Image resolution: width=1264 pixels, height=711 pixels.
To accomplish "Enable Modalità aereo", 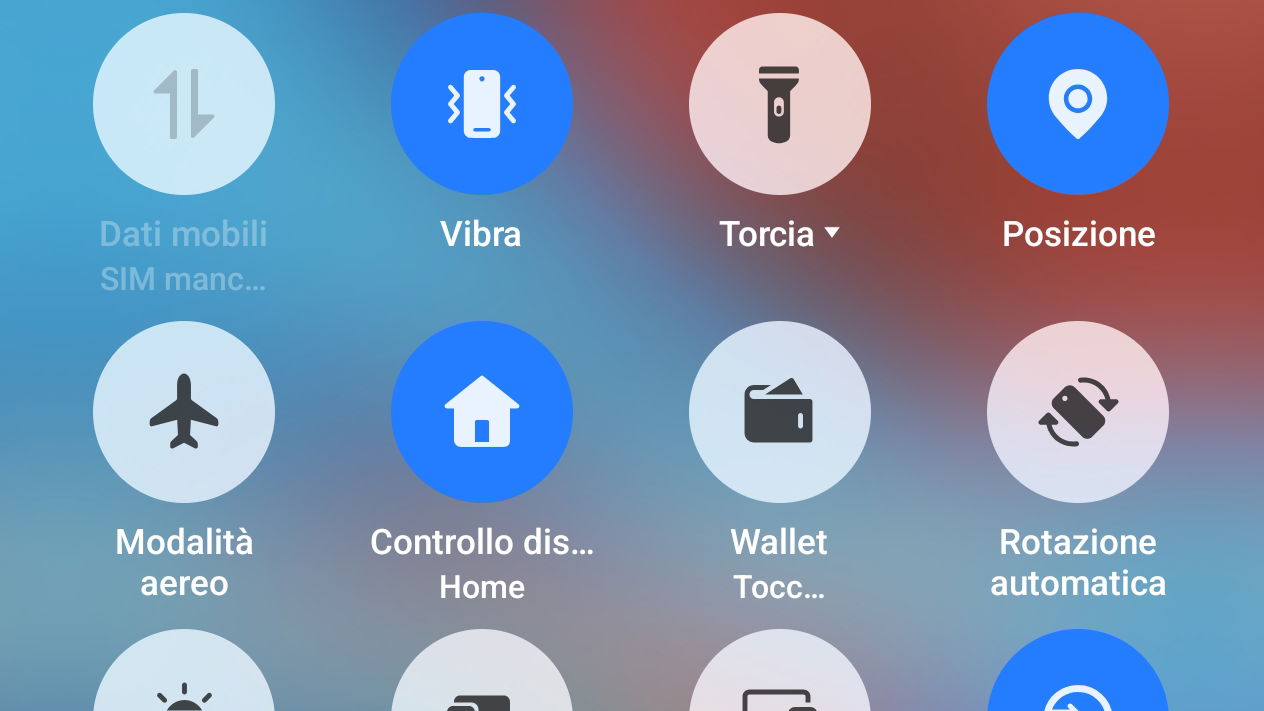I will tap(184, 411).
